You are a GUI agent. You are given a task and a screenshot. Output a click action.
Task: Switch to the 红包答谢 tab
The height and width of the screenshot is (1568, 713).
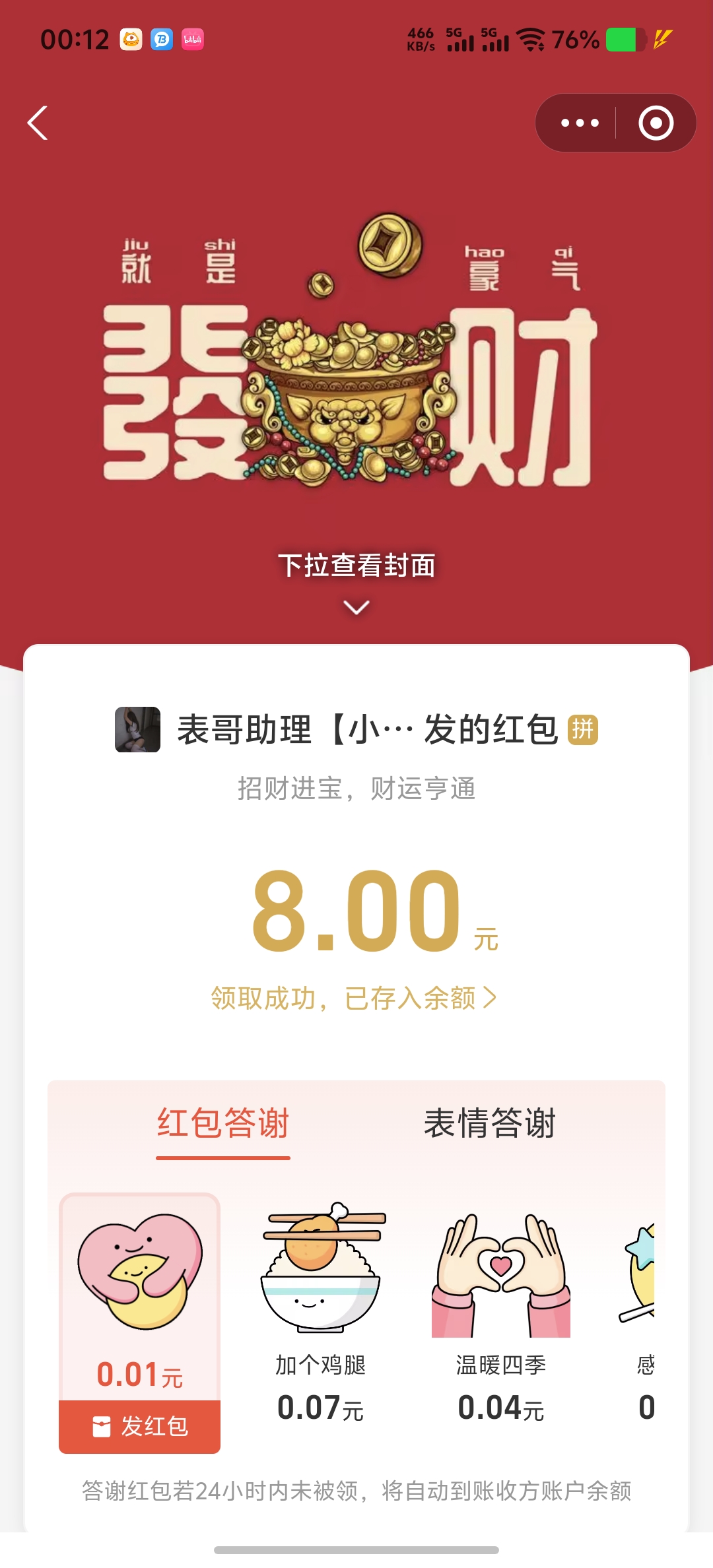(x=223, y=1123)
